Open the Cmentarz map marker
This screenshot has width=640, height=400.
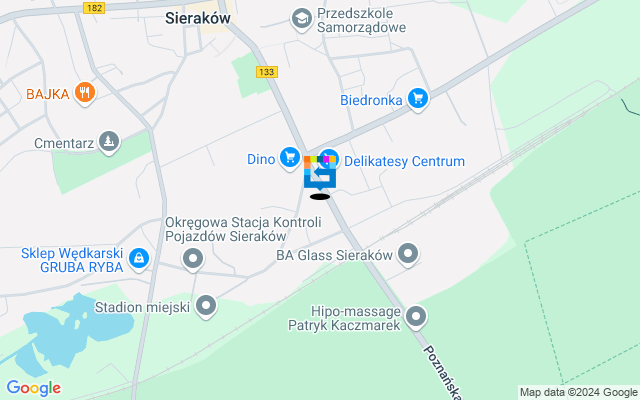click(110, 143)
